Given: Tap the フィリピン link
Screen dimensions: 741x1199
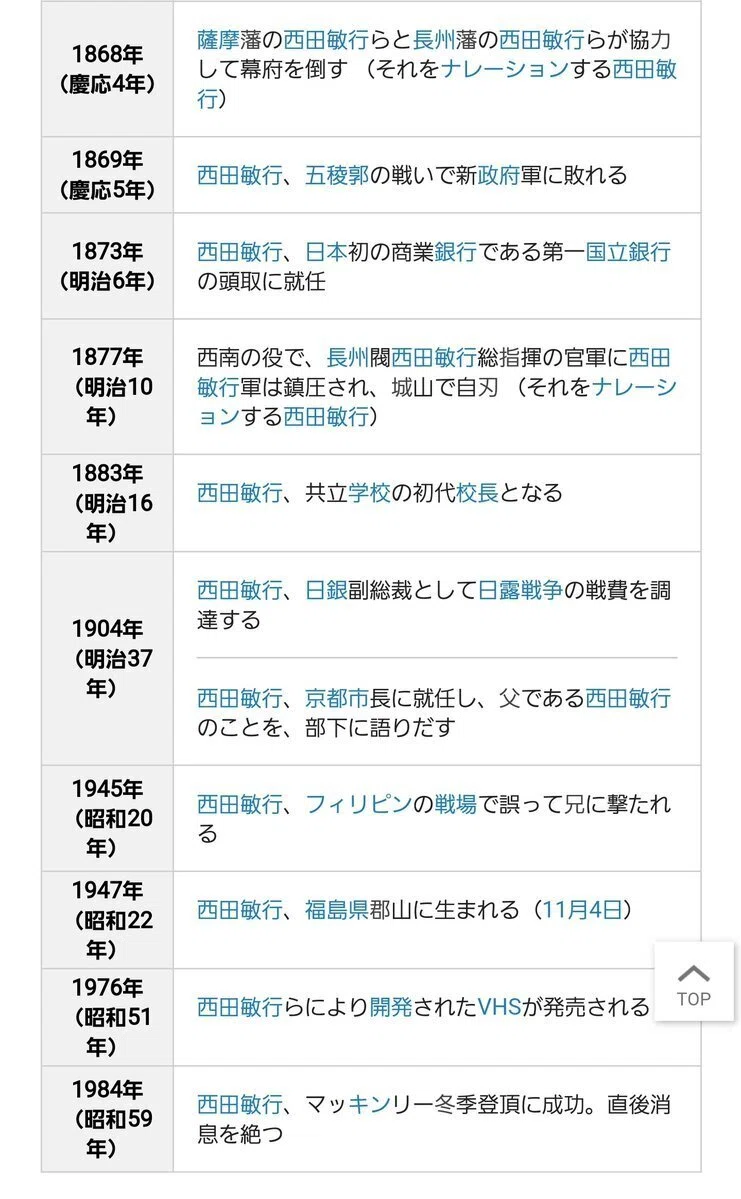Looking at the screenshot, I should click(359, 804).
